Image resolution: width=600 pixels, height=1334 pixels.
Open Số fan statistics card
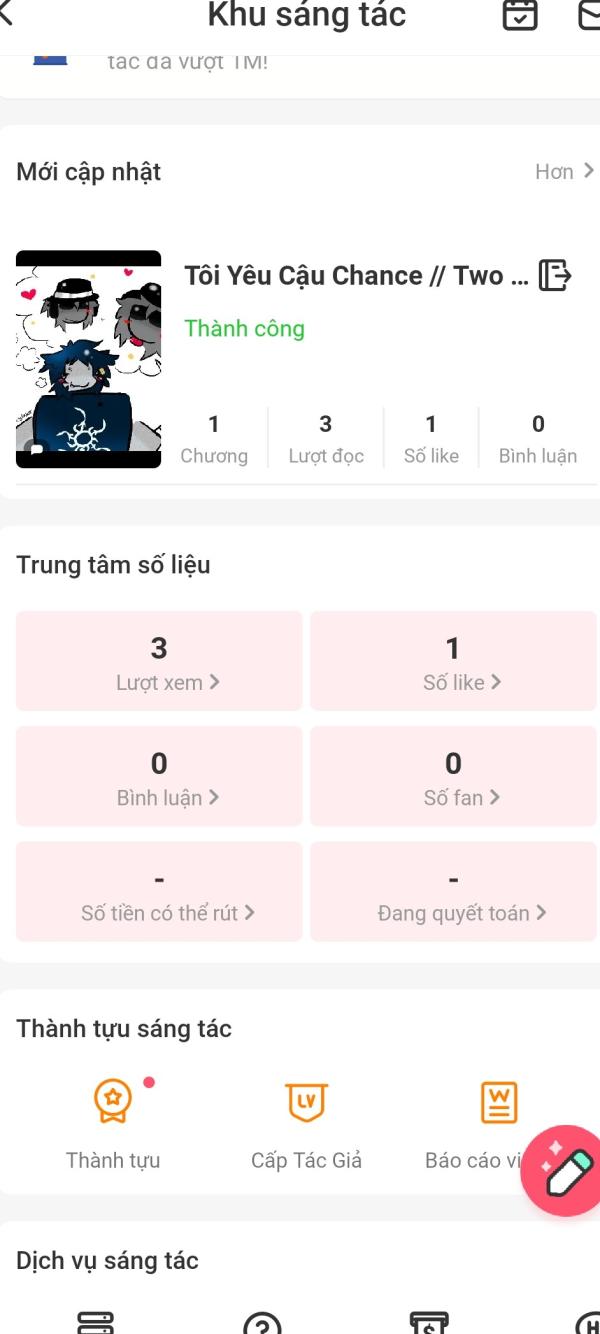click(x=453, y=776)
